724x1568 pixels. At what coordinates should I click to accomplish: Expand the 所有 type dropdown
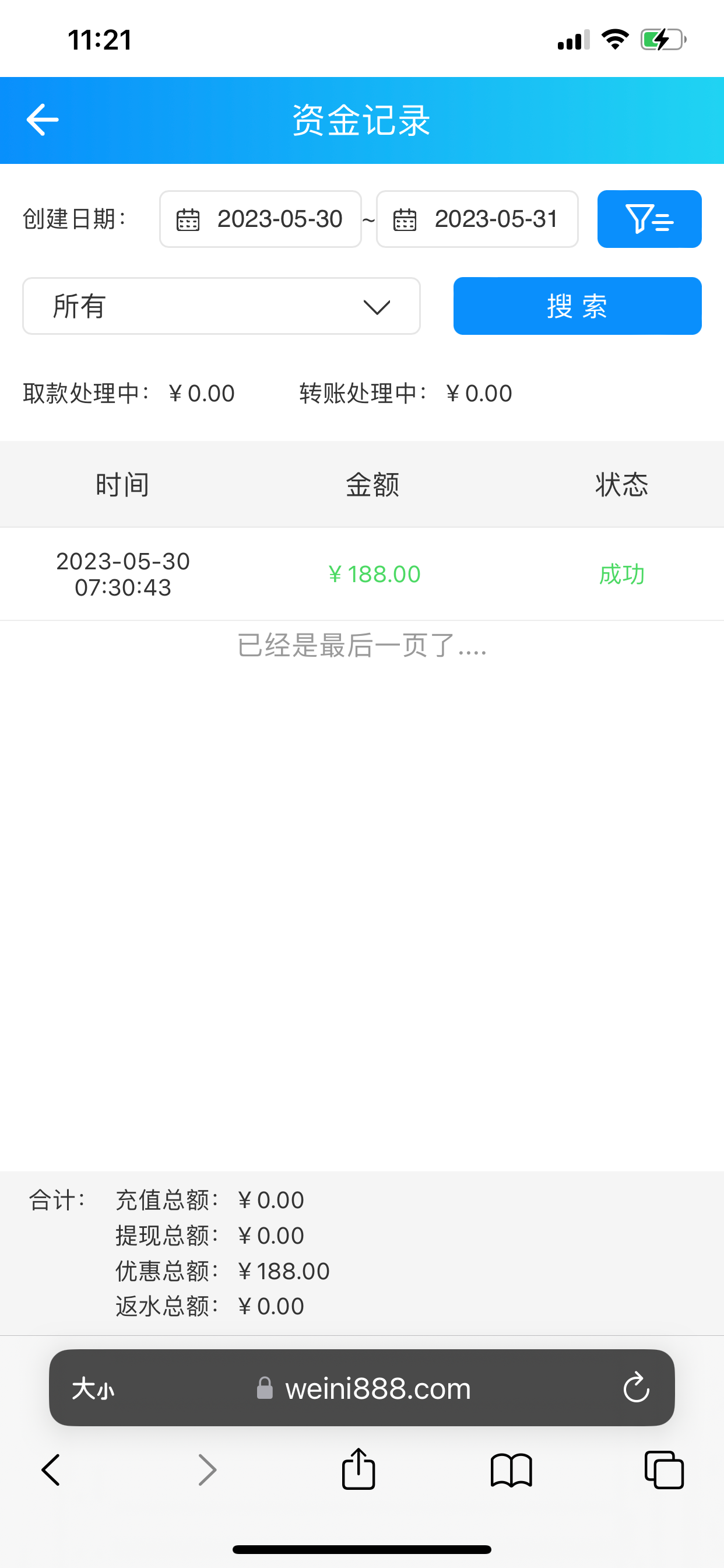222,306
